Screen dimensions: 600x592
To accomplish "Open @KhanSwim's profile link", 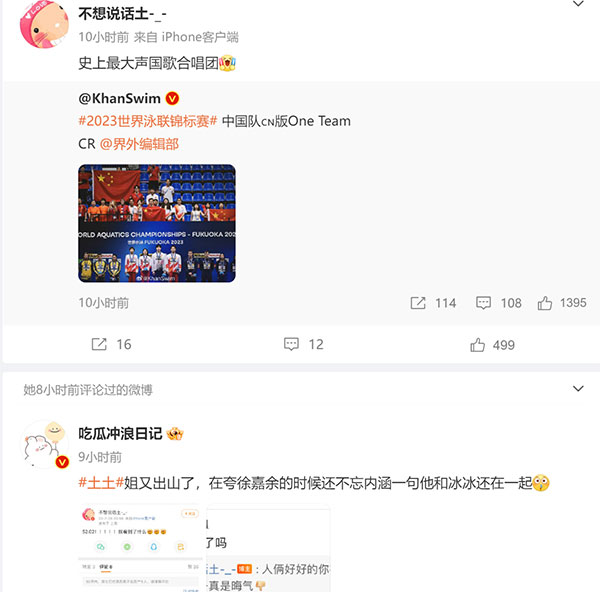I will (119, 98).
